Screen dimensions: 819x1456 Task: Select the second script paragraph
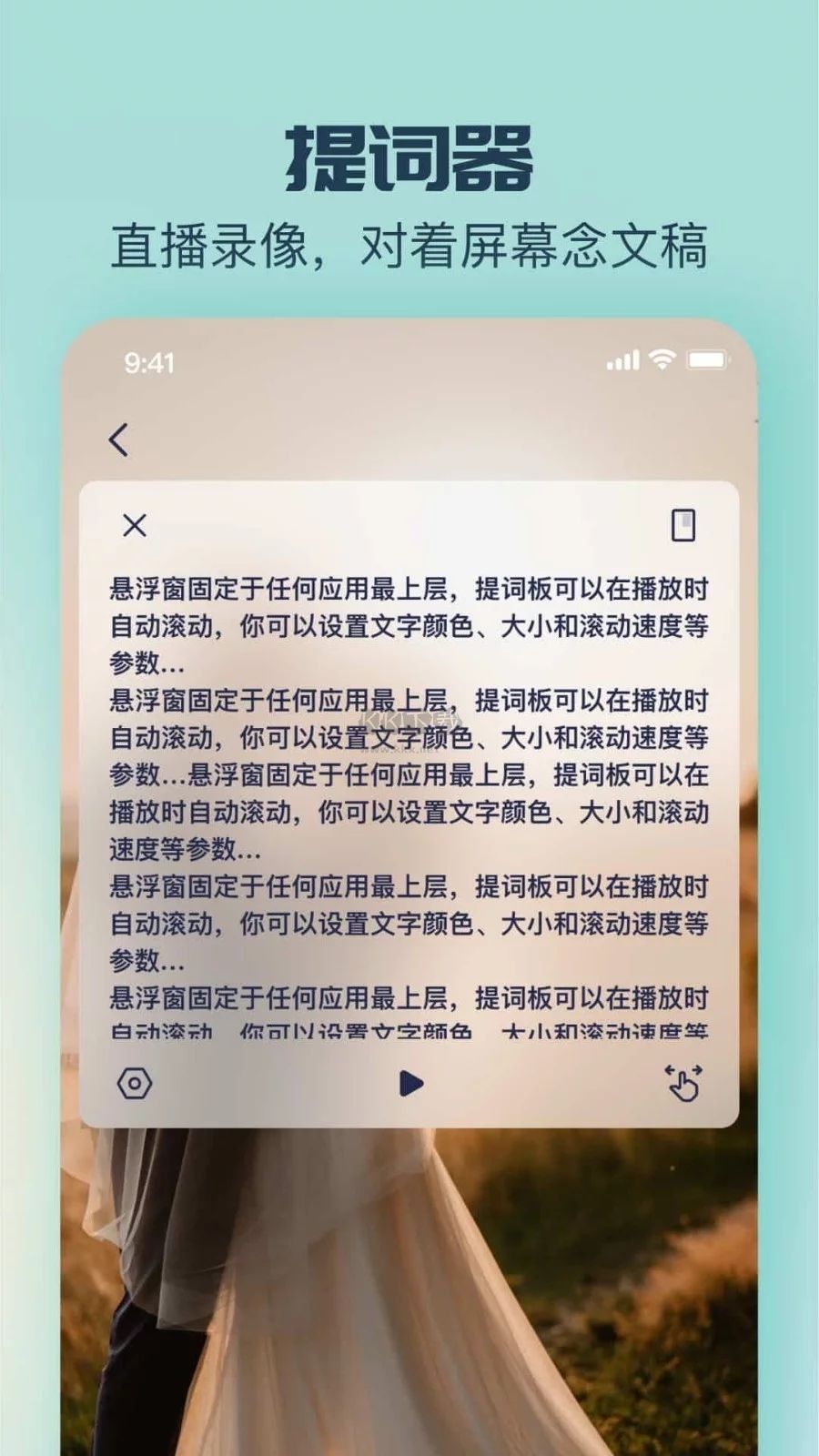pyautogui.click(x=409, y=773)
